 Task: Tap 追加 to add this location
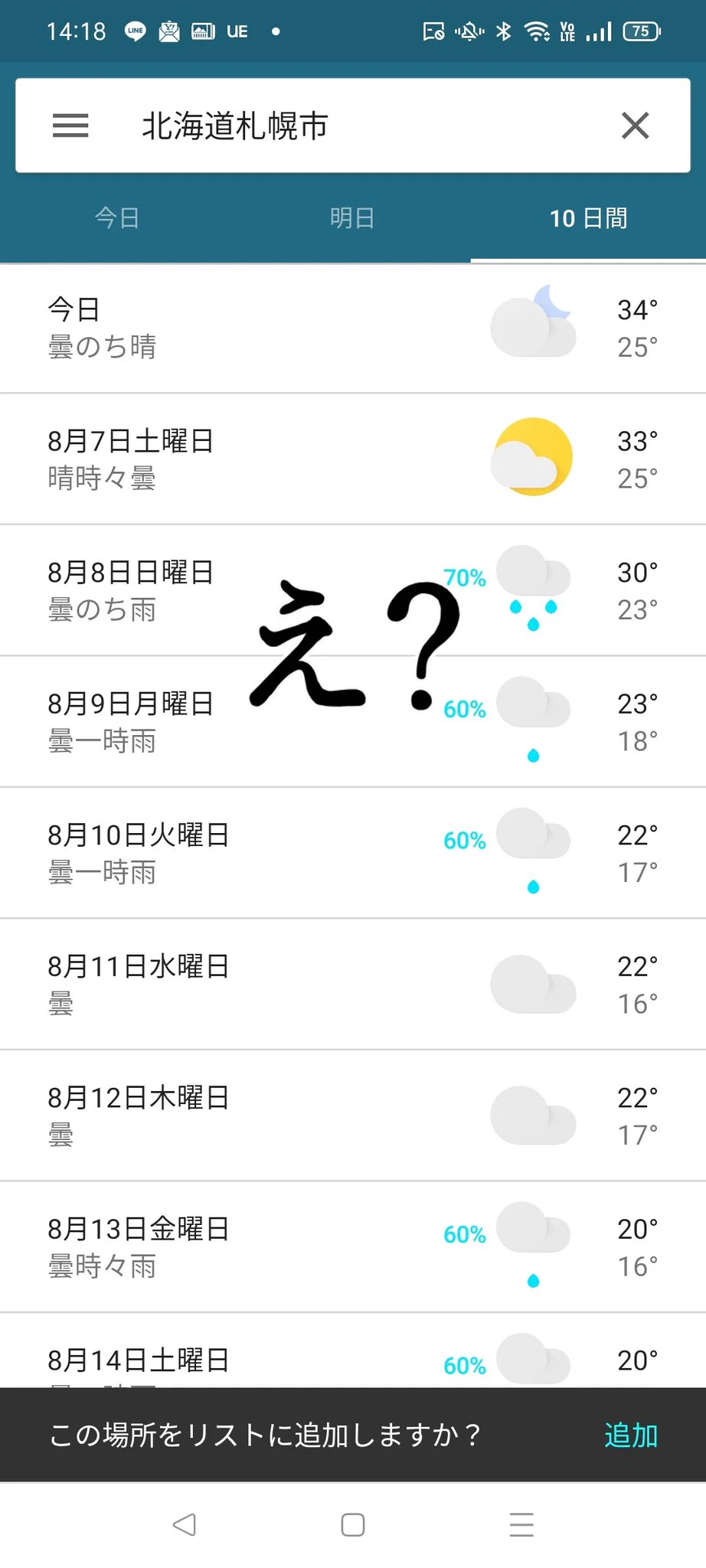630,1436
